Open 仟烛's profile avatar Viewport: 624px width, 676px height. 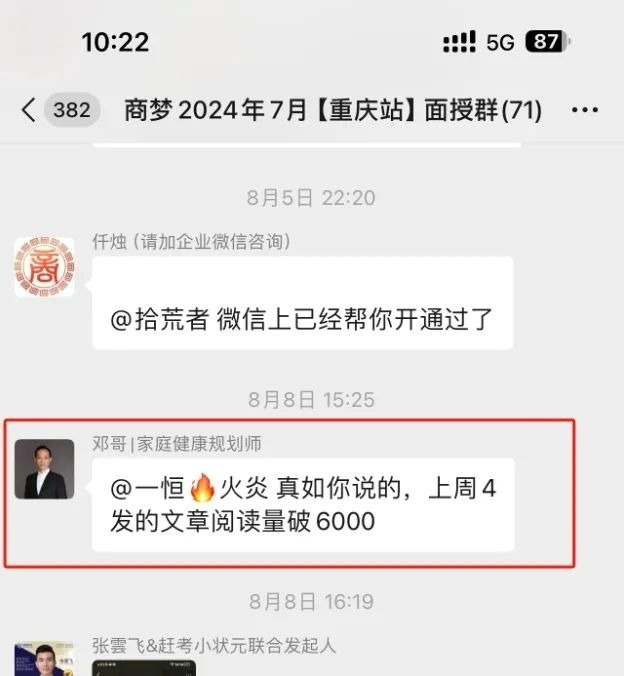44,267
